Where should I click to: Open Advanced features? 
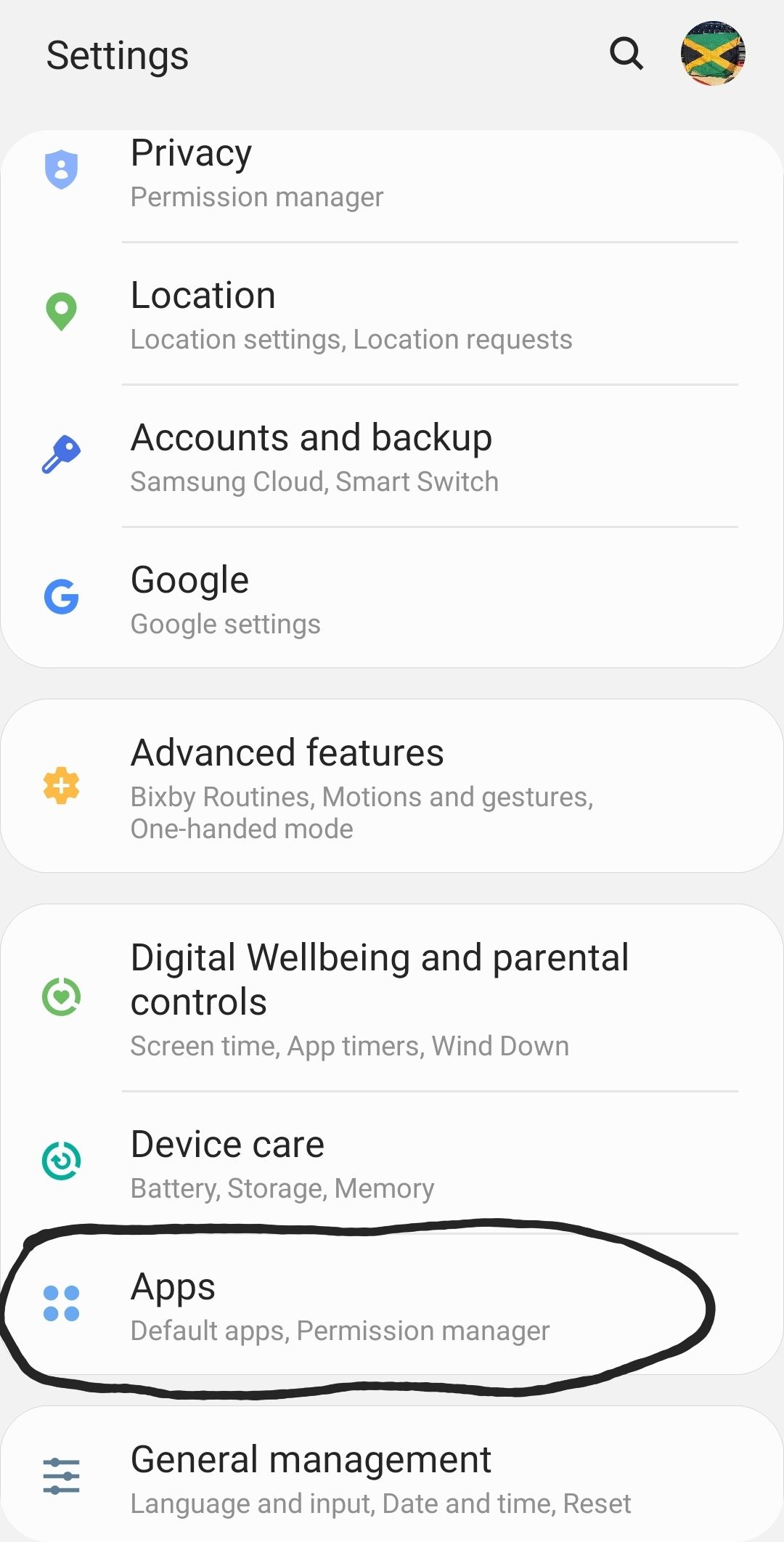pos(392,787)
